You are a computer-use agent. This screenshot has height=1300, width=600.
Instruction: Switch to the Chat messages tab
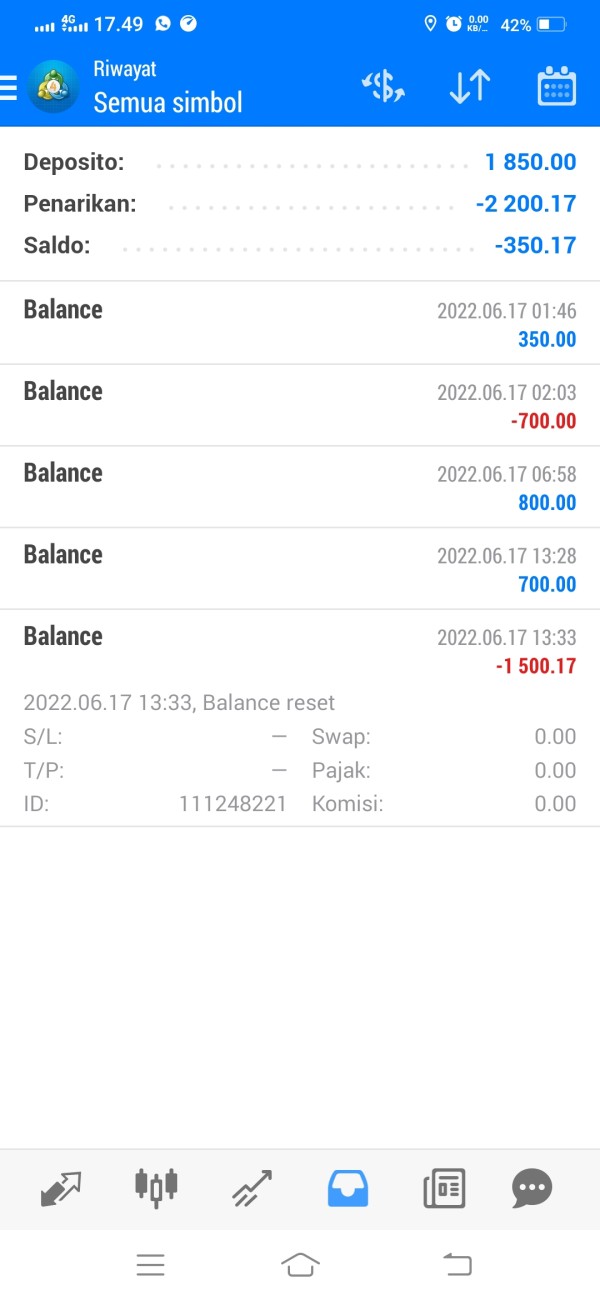(x=532, y=1188)
